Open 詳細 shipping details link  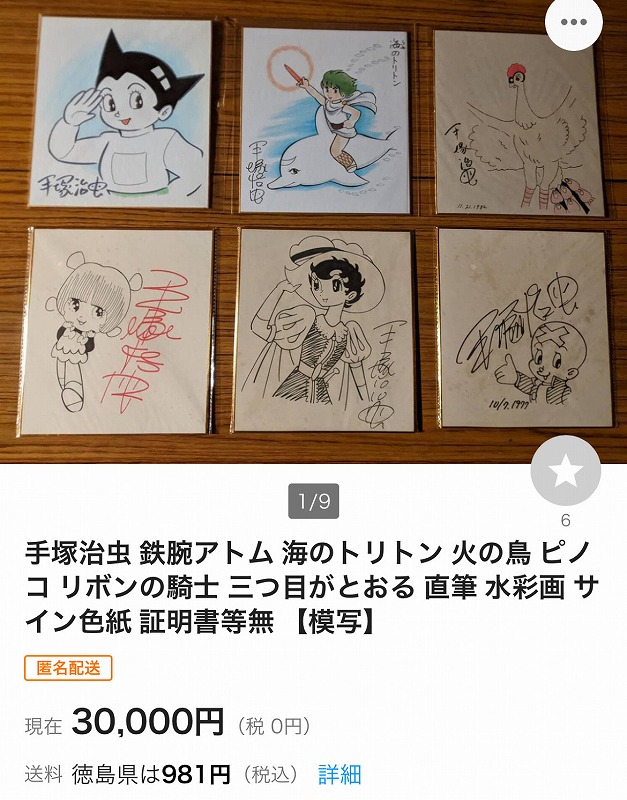(x=339, y=774)
